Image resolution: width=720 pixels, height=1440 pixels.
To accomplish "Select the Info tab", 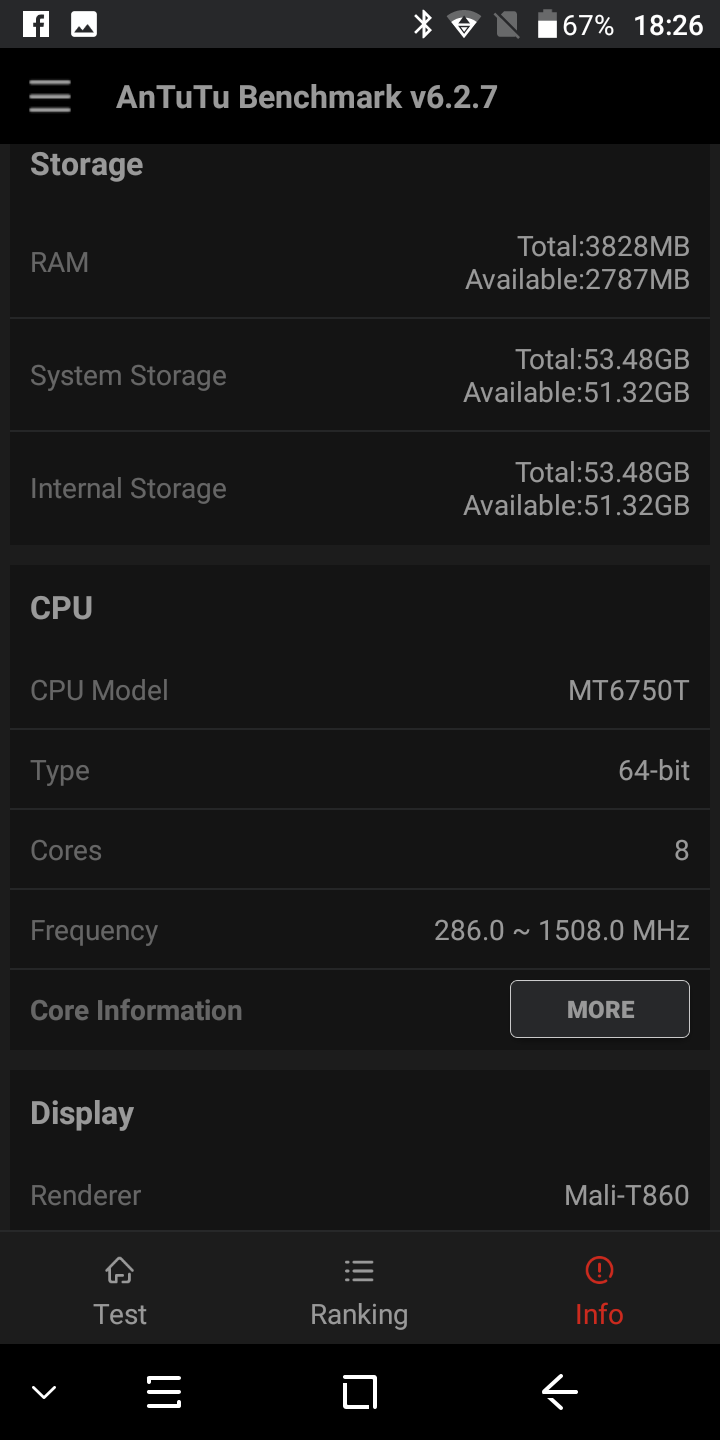I will click(599, 1289).
